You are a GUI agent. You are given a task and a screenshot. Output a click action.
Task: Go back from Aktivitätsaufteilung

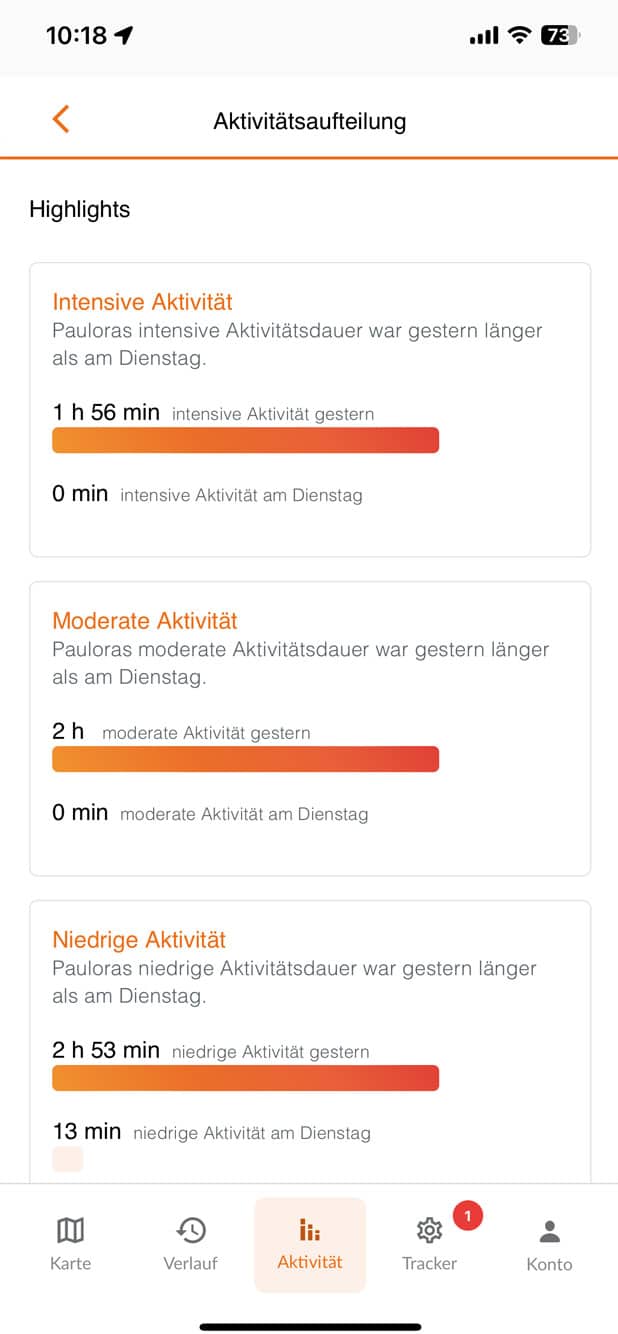pyautogui.click(x=61, y=120)
